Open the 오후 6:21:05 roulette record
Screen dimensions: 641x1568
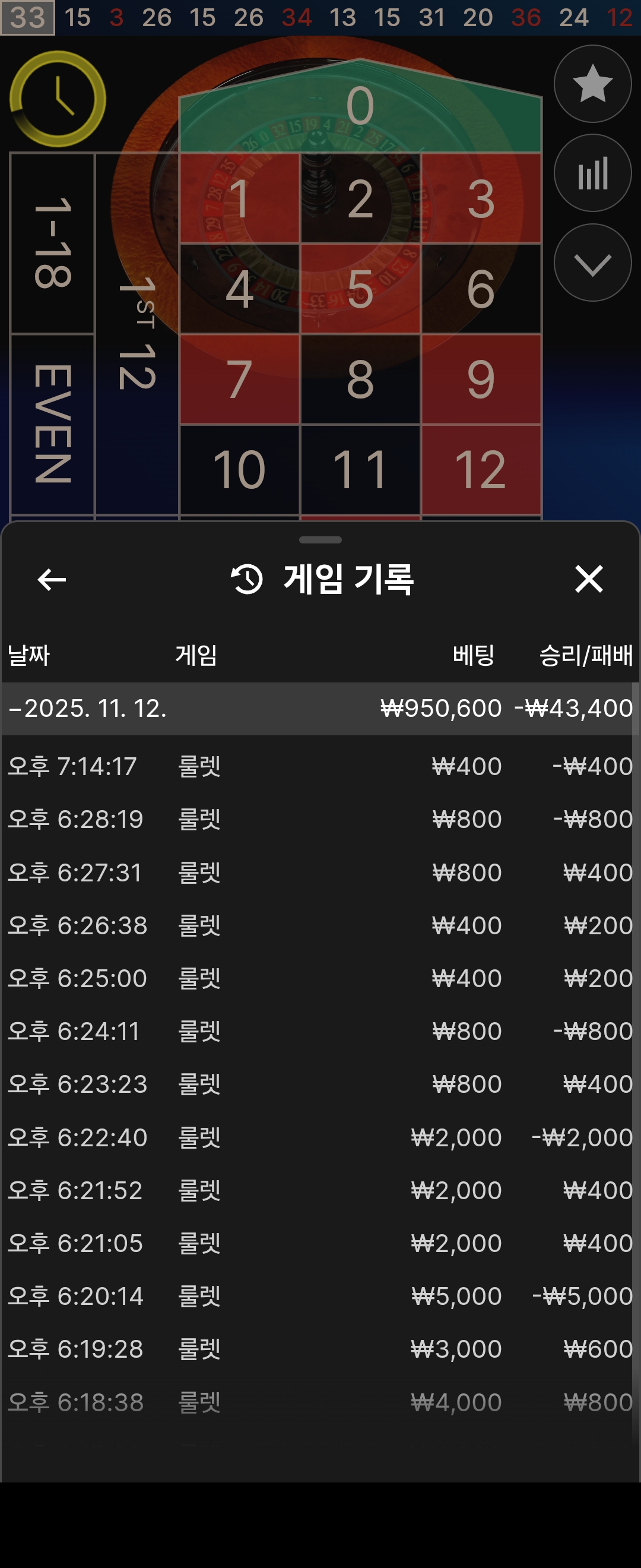[x=320, y=1243]
